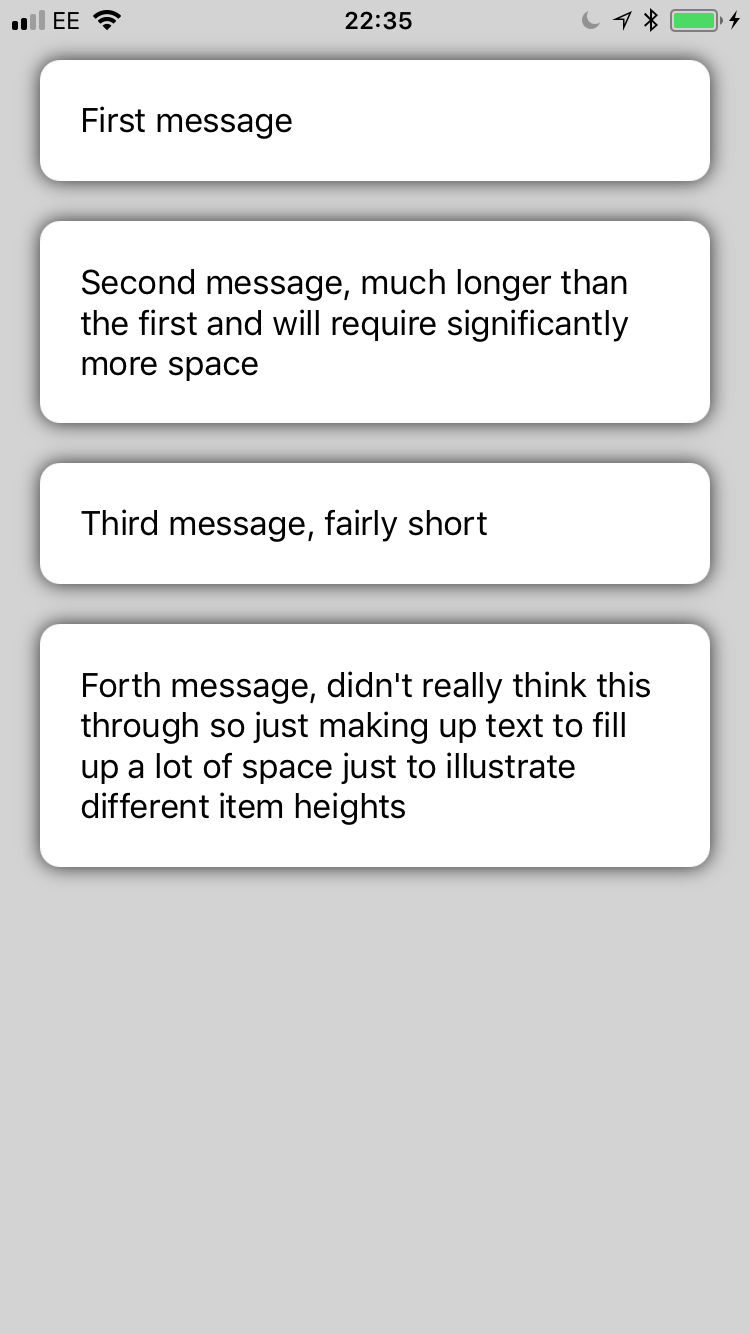This screenshot has height=1334, width=750.
Task: Open the 'First message' card
Action: (x=375, y=121)
